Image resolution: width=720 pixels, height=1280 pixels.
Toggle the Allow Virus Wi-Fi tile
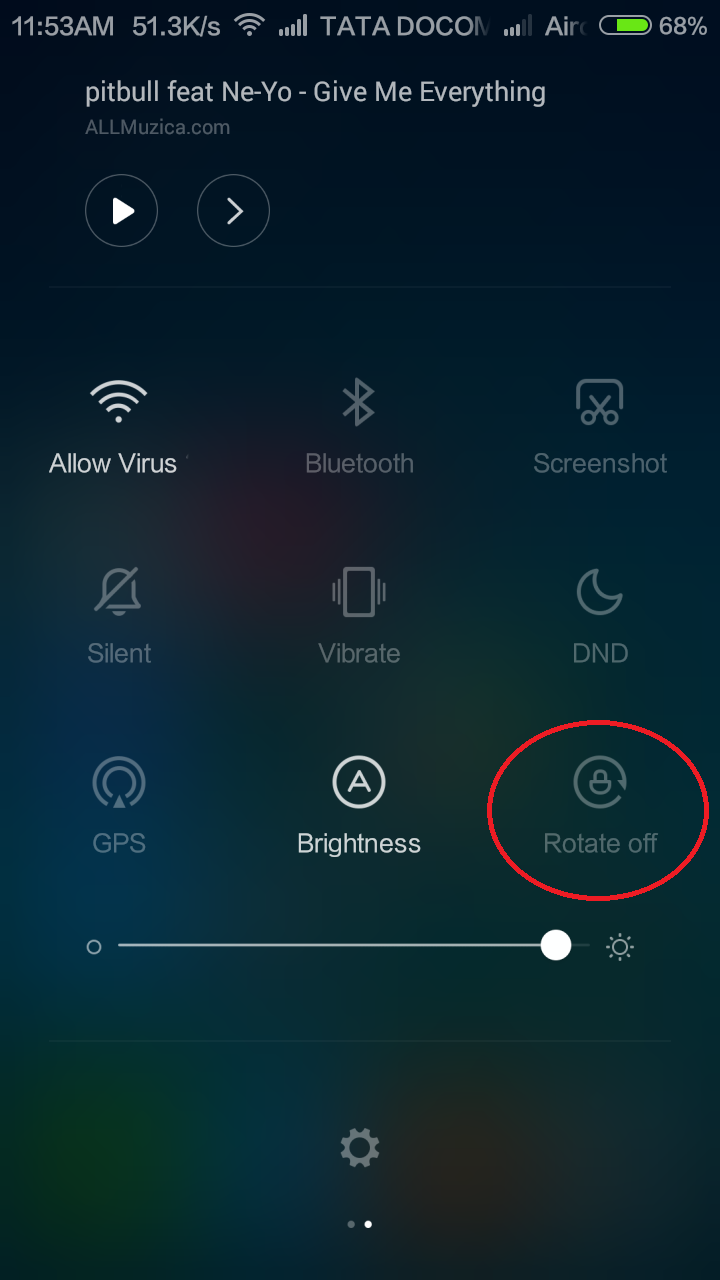click(x=118, y=403)
